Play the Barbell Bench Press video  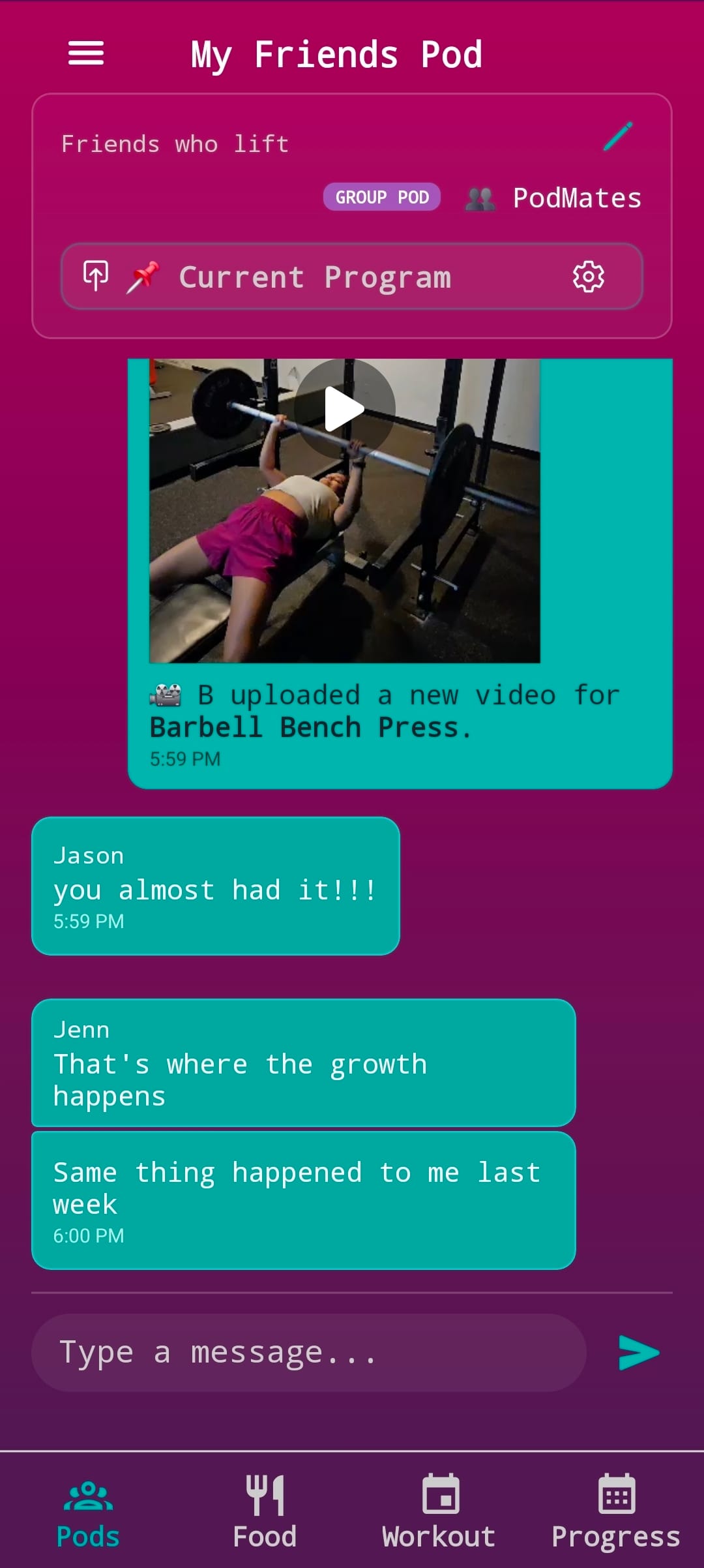coord(344,409)
